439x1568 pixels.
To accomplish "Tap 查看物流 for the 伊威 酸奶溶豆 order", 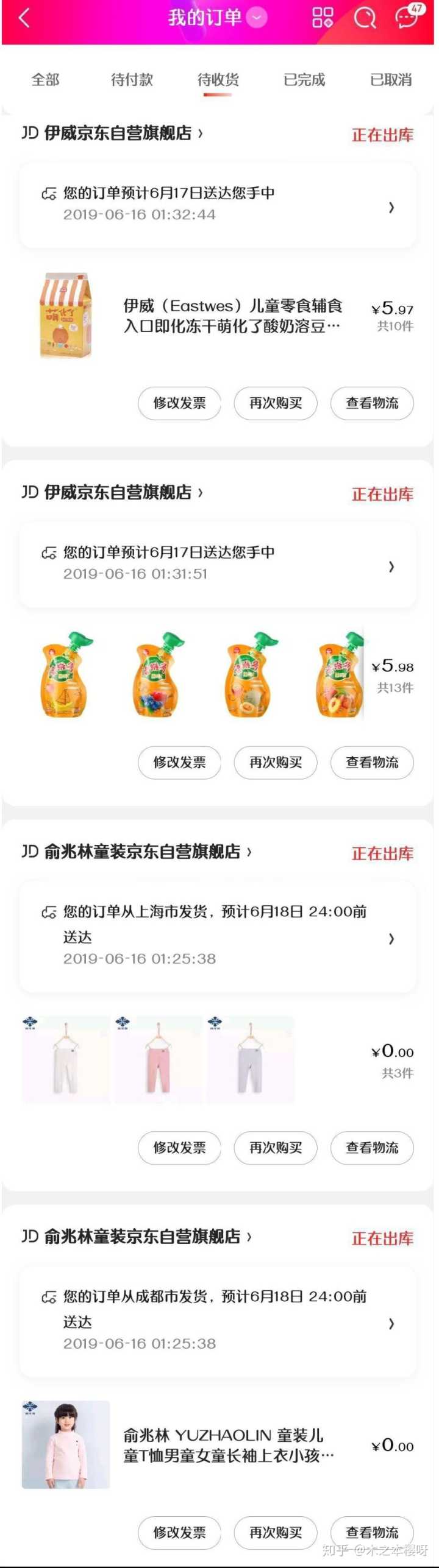I will point(372,403).
